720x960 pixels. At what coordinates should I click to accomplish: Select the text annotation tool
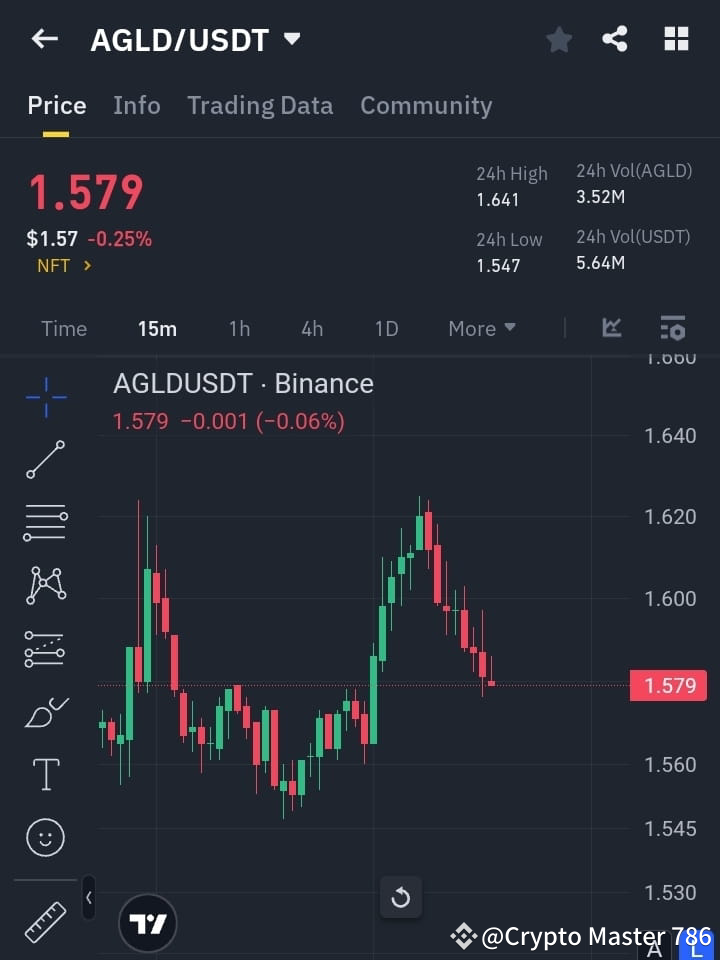(45, 773)
